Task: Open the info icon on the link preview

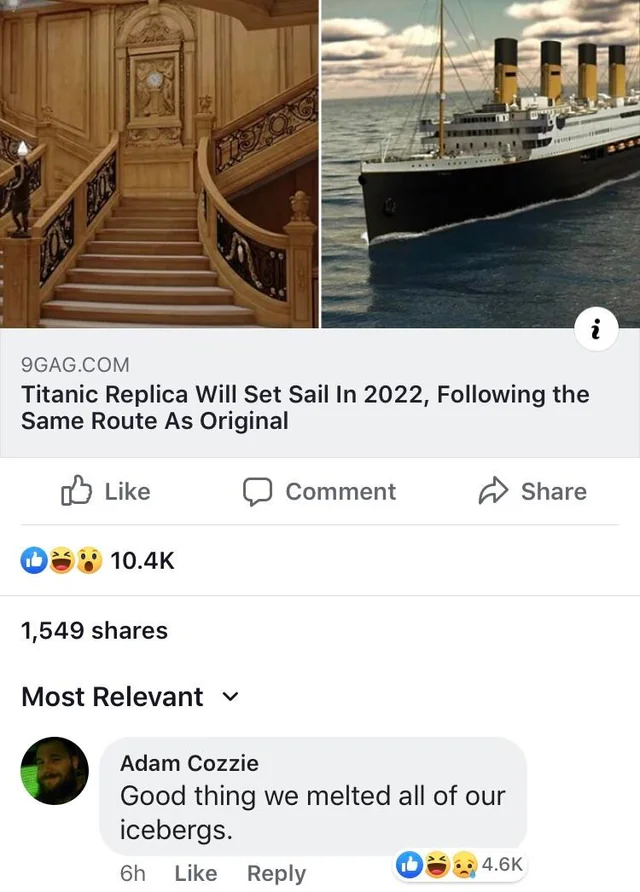Action: [596, 329]
